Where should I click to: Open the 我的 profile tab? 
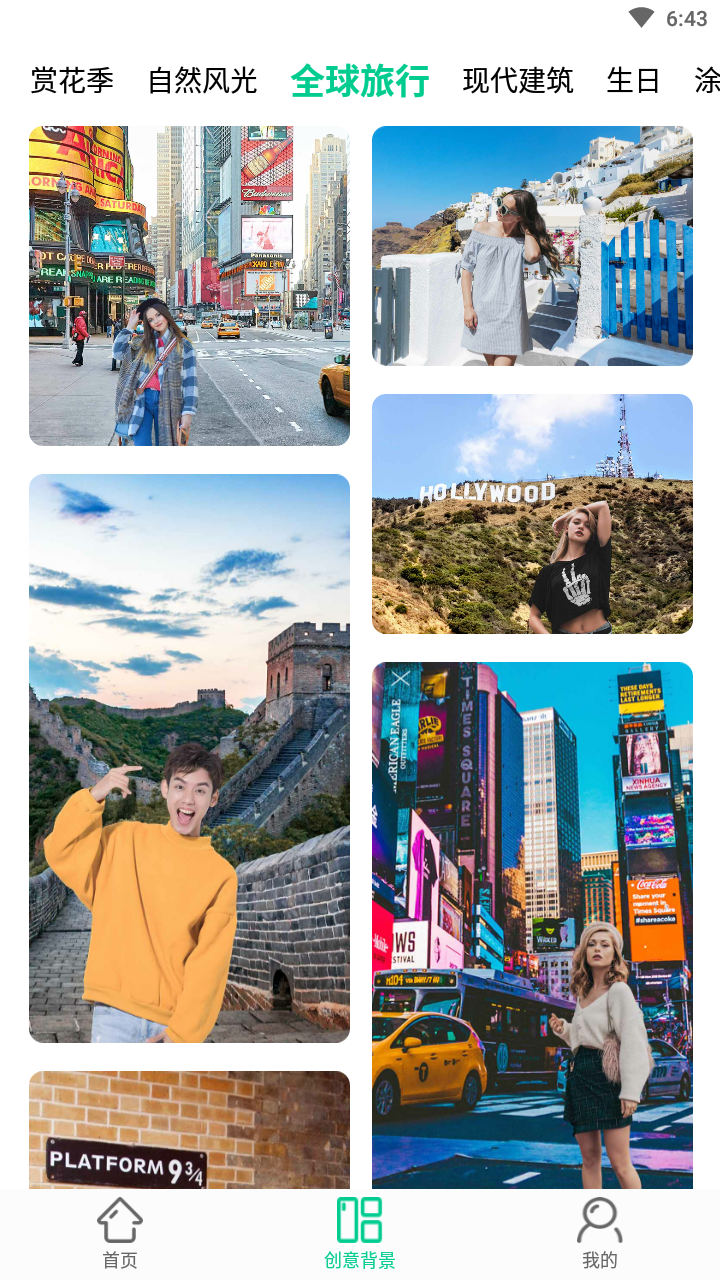[x=600, y=1234]
